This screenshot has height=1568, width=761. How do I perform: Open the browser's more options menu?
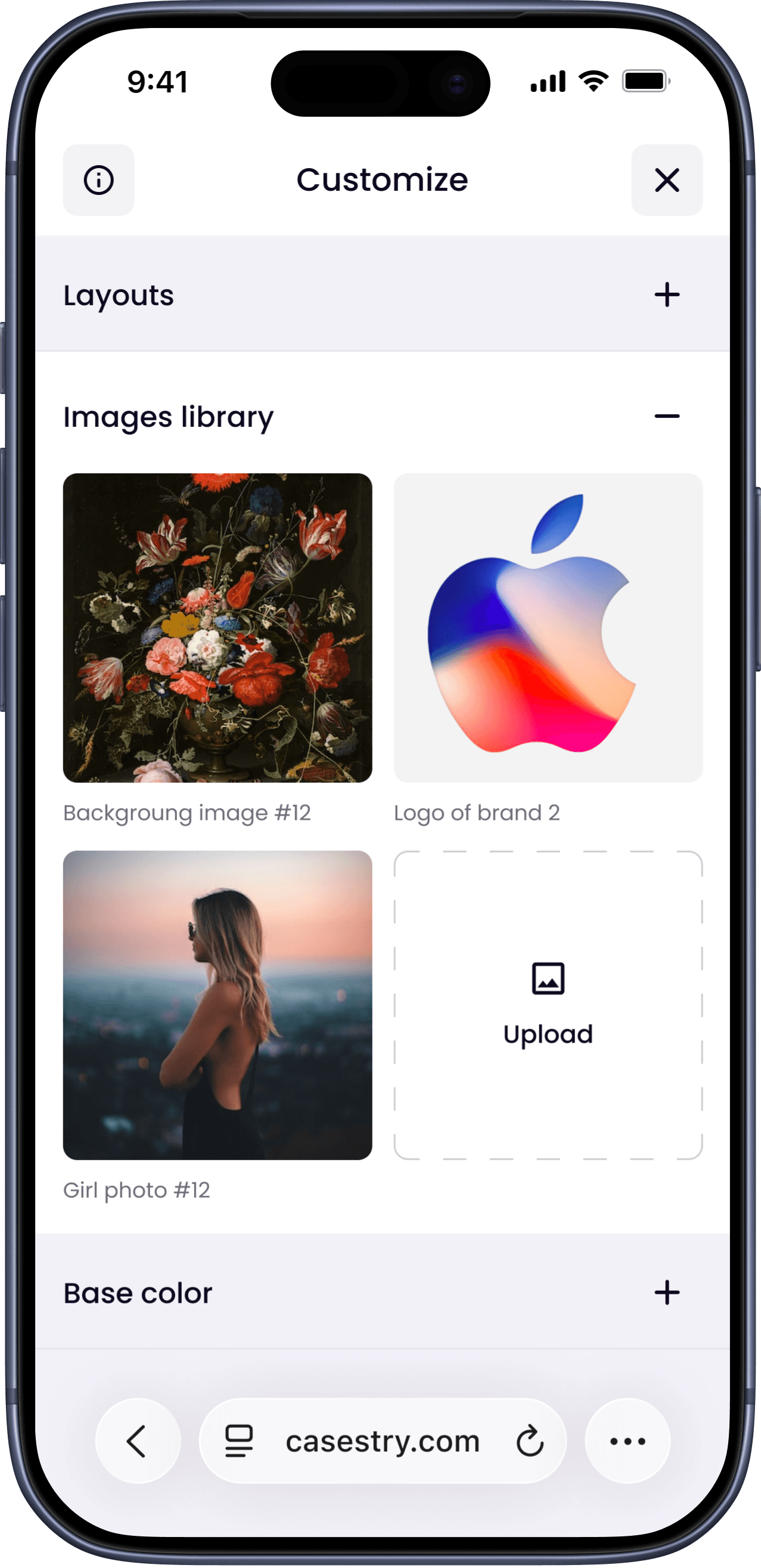pyautogui.click(x=627, y=1441)
